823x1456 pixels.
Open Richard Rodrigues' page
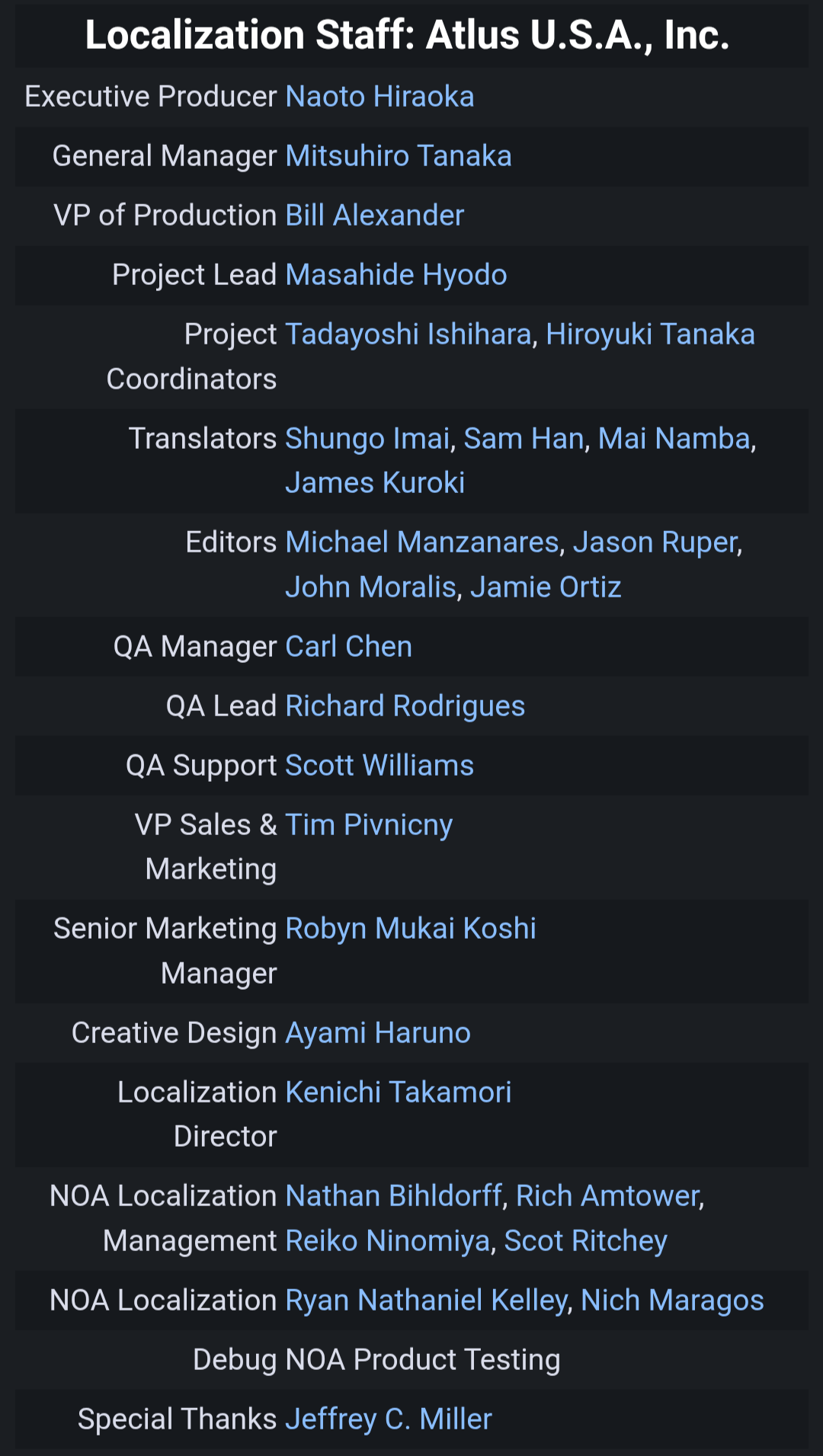405,706
